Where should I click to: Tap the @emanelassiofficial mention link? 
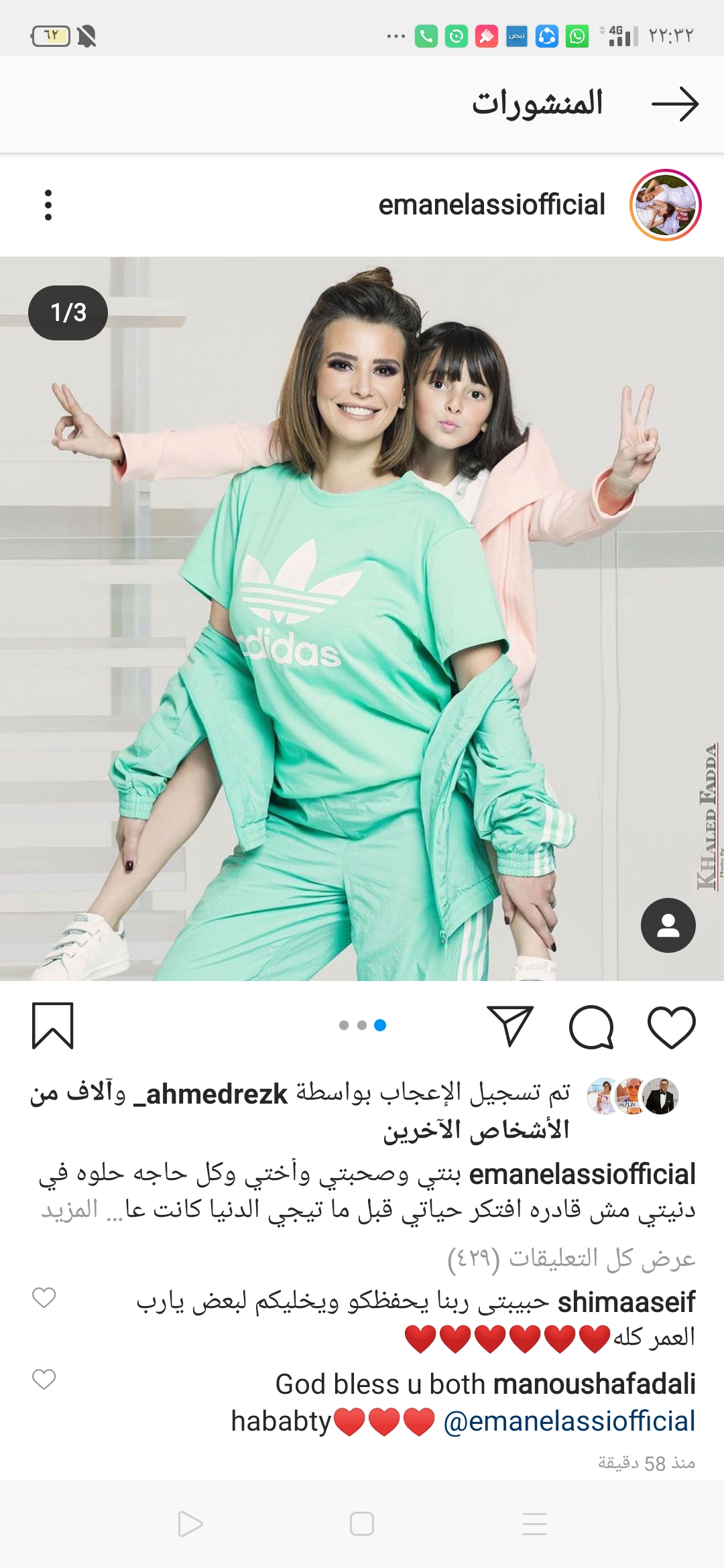569,1421
